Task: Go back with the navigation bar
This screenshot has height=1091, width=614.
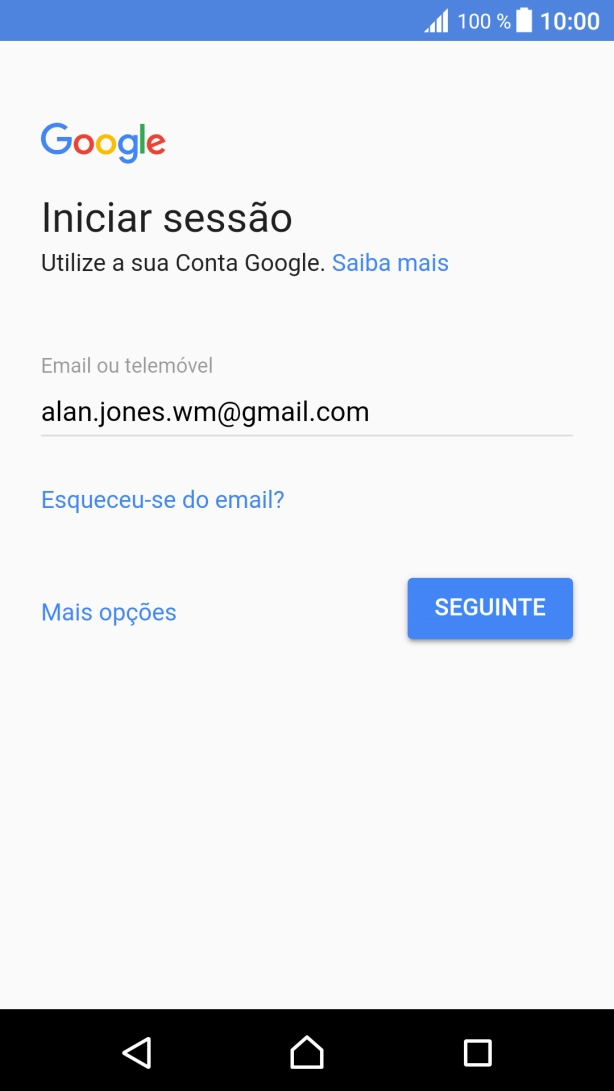Action: pos(136,1052)
